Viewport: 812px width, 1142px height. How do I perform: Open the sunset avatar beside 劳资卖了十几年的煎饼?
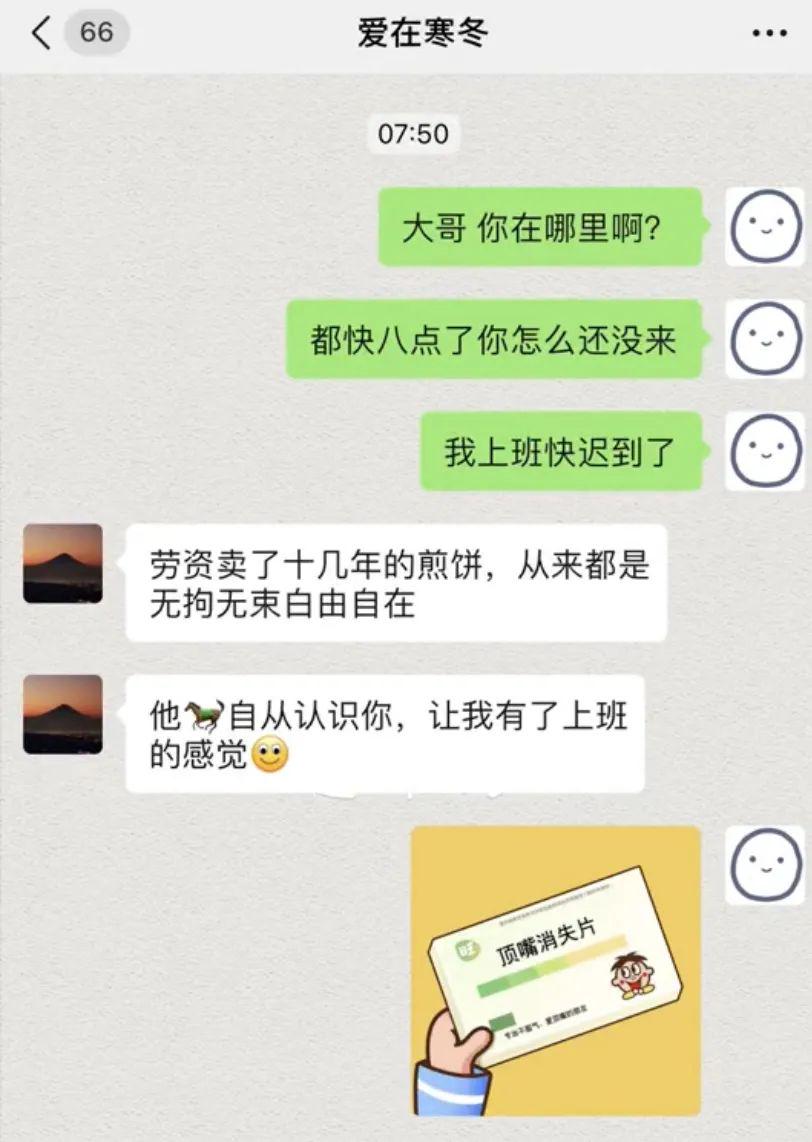pyautogui.click(x=63, y=563)
